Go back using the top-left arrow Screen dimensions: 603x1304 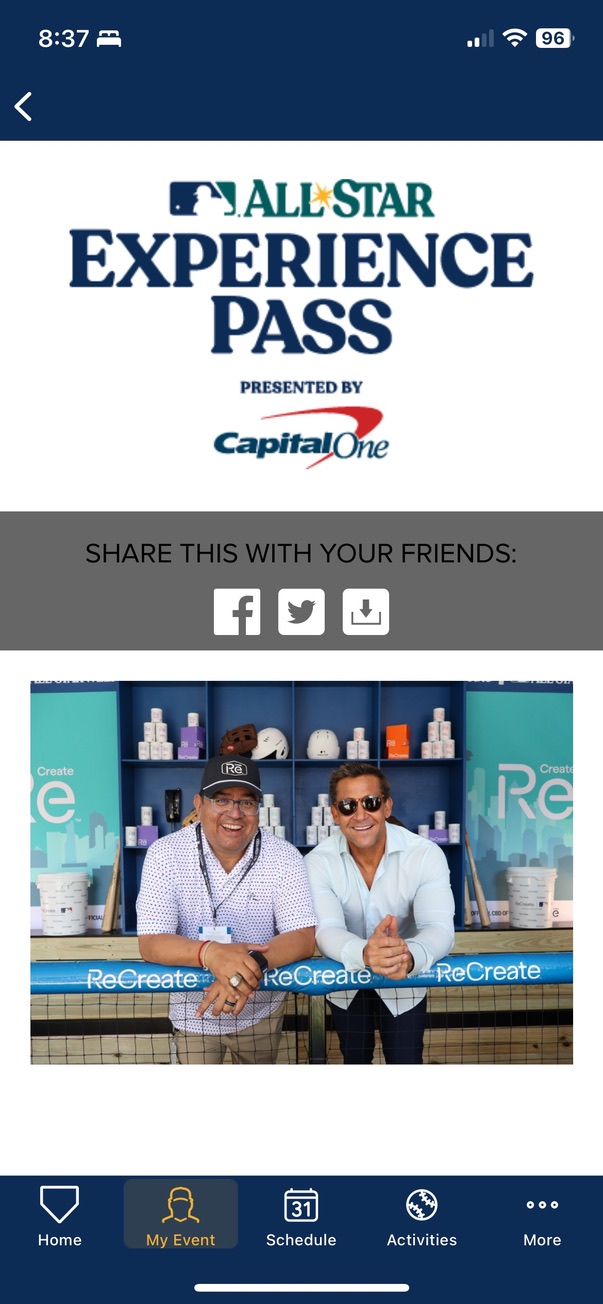point(24,106)
